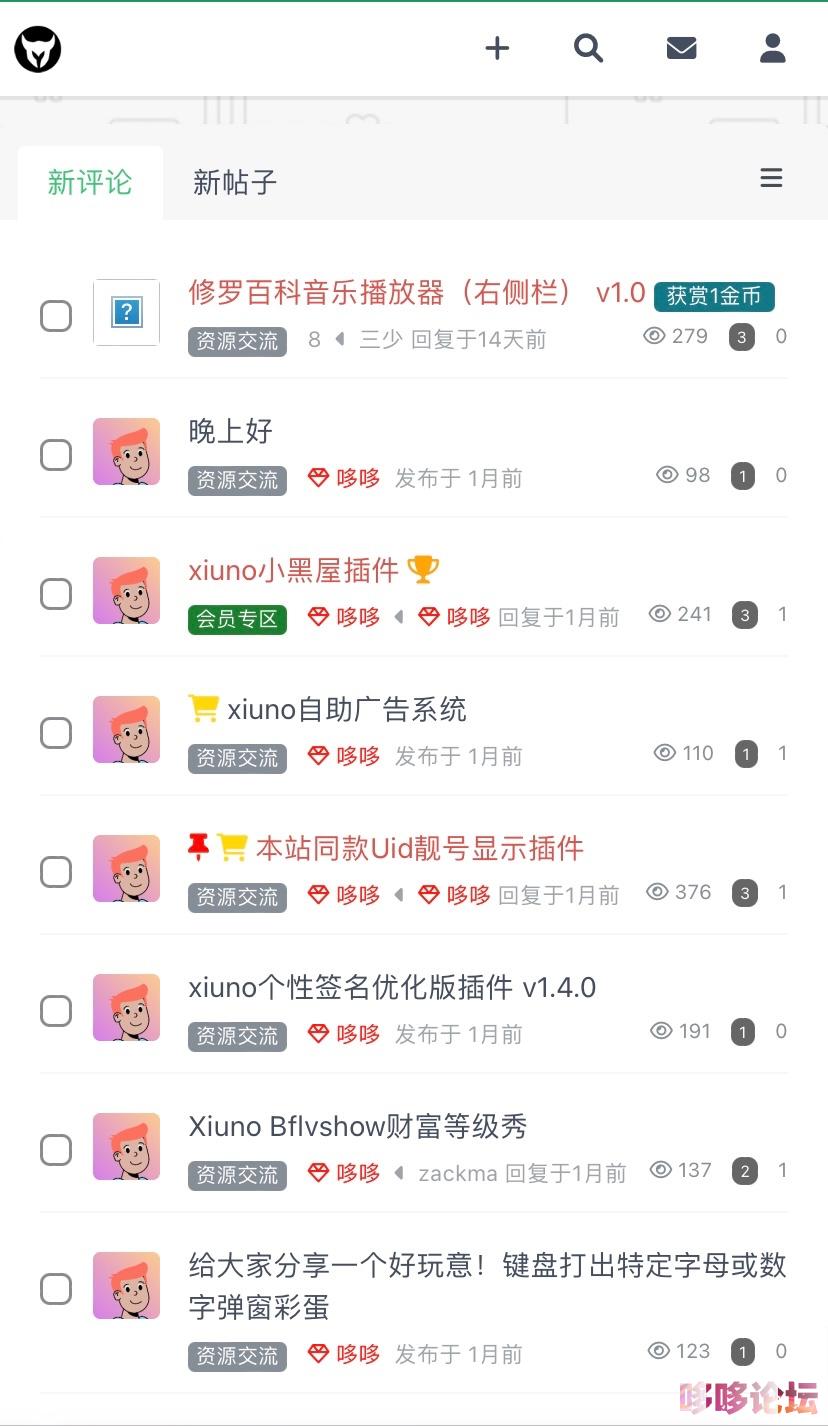
Task: Open the user profile icon
Action: pyautogui.click(x=773, y=48)
